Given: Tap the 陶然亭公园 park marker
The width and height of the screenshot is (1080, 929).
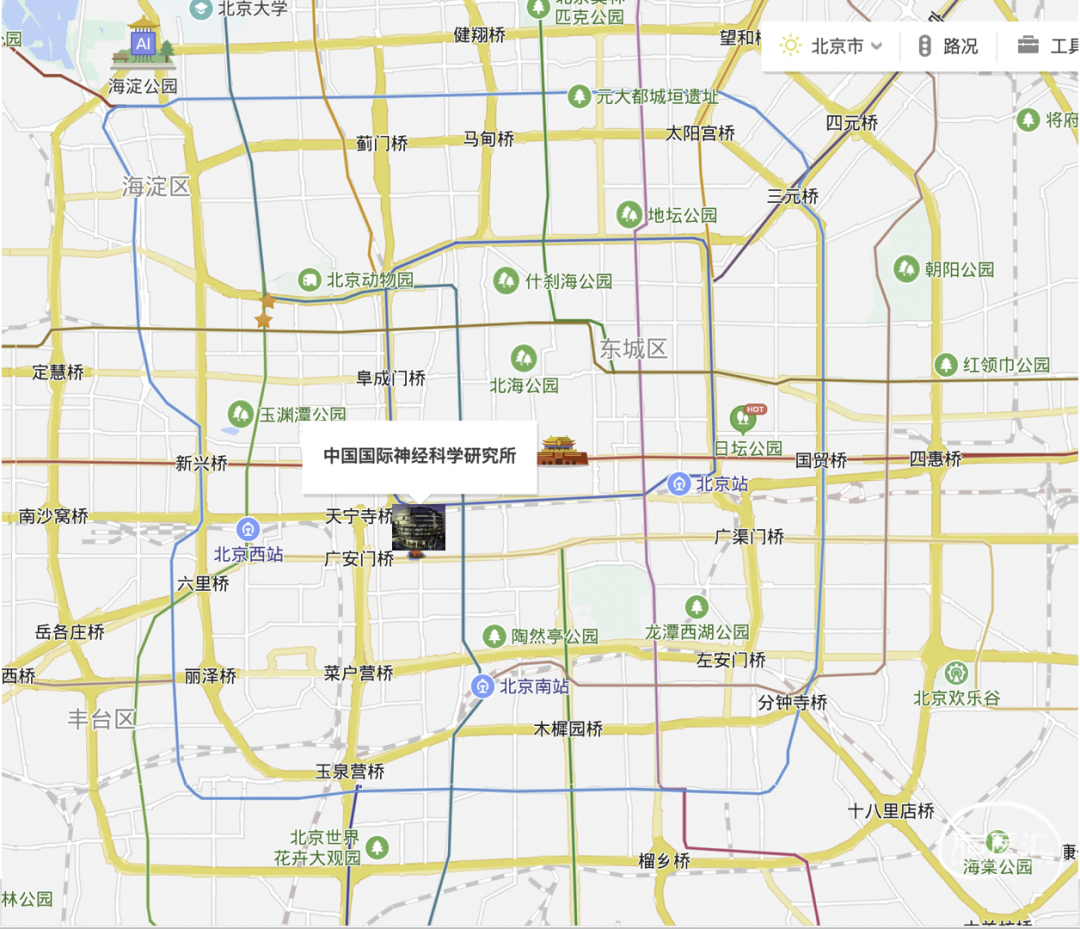Looking at the screenshot, I should pyautogui.click(x=495, y=636).
